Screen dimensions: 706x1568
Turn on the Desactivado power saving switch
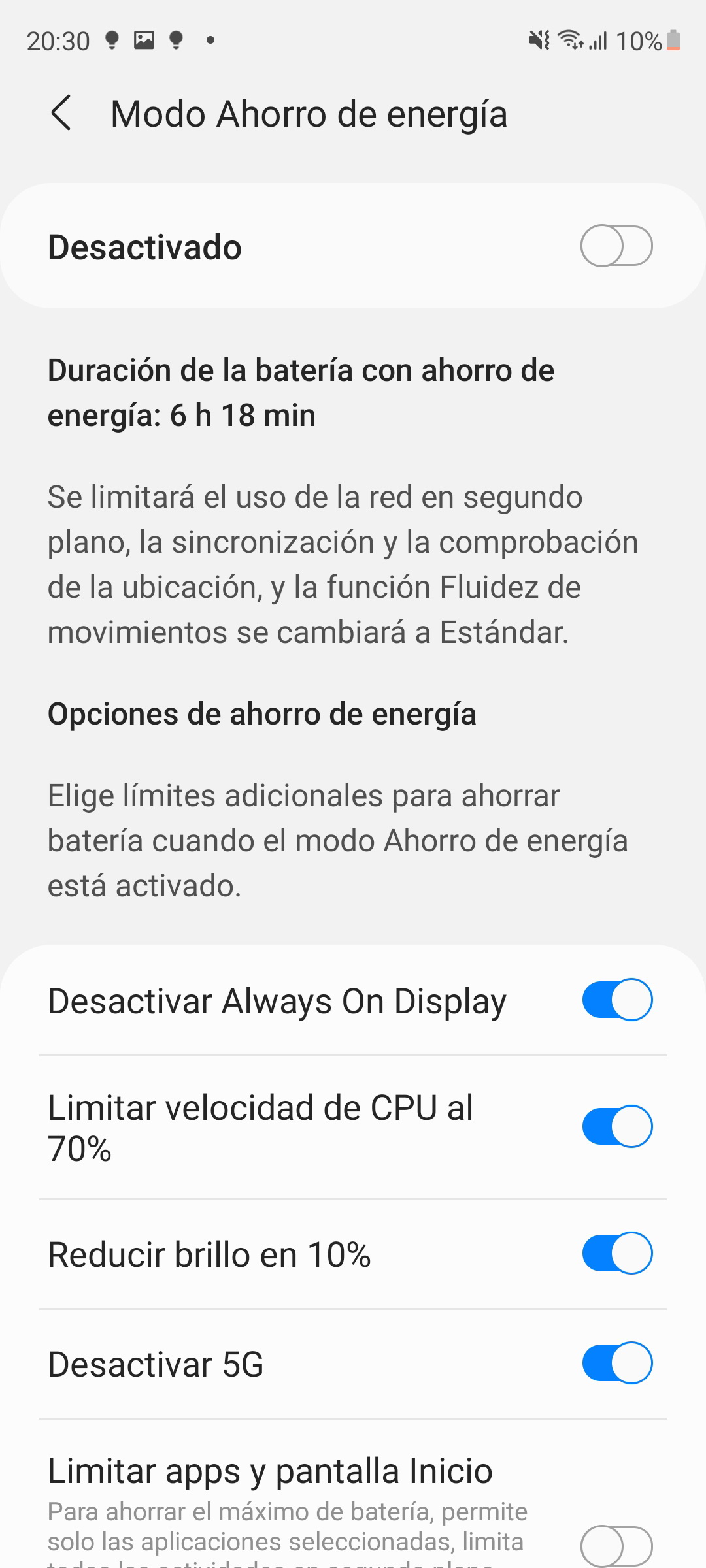[x=616, y=246]
